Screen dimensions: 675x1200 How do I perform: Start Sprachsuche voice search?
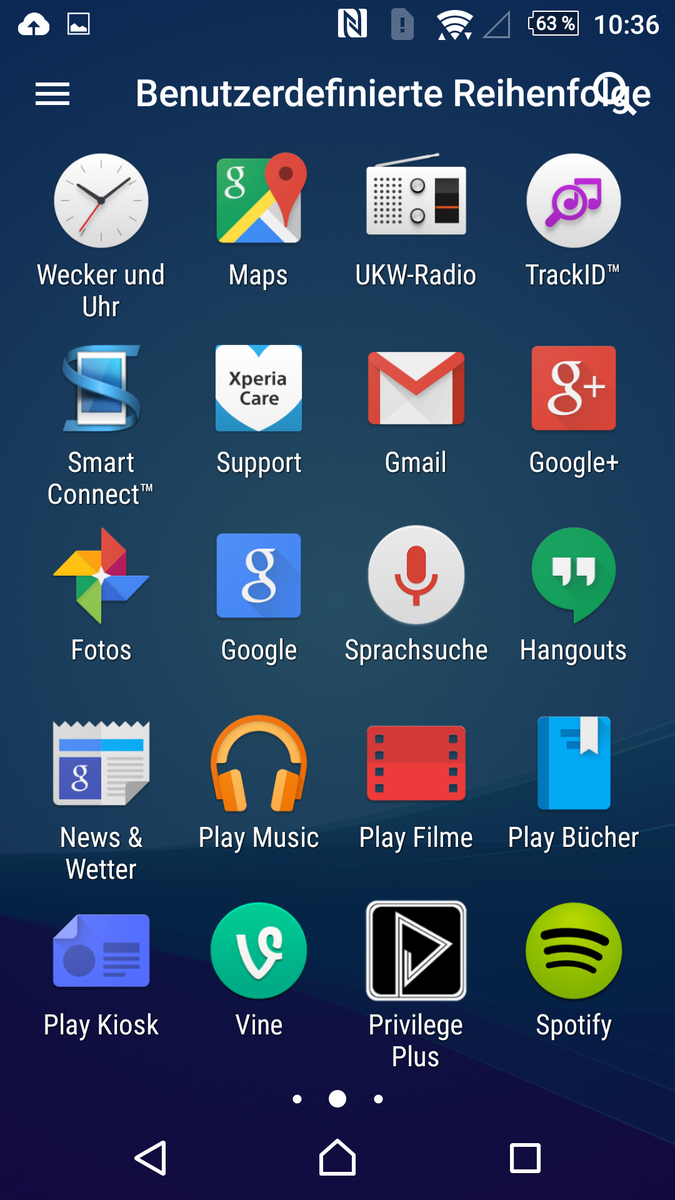[416, 576]
